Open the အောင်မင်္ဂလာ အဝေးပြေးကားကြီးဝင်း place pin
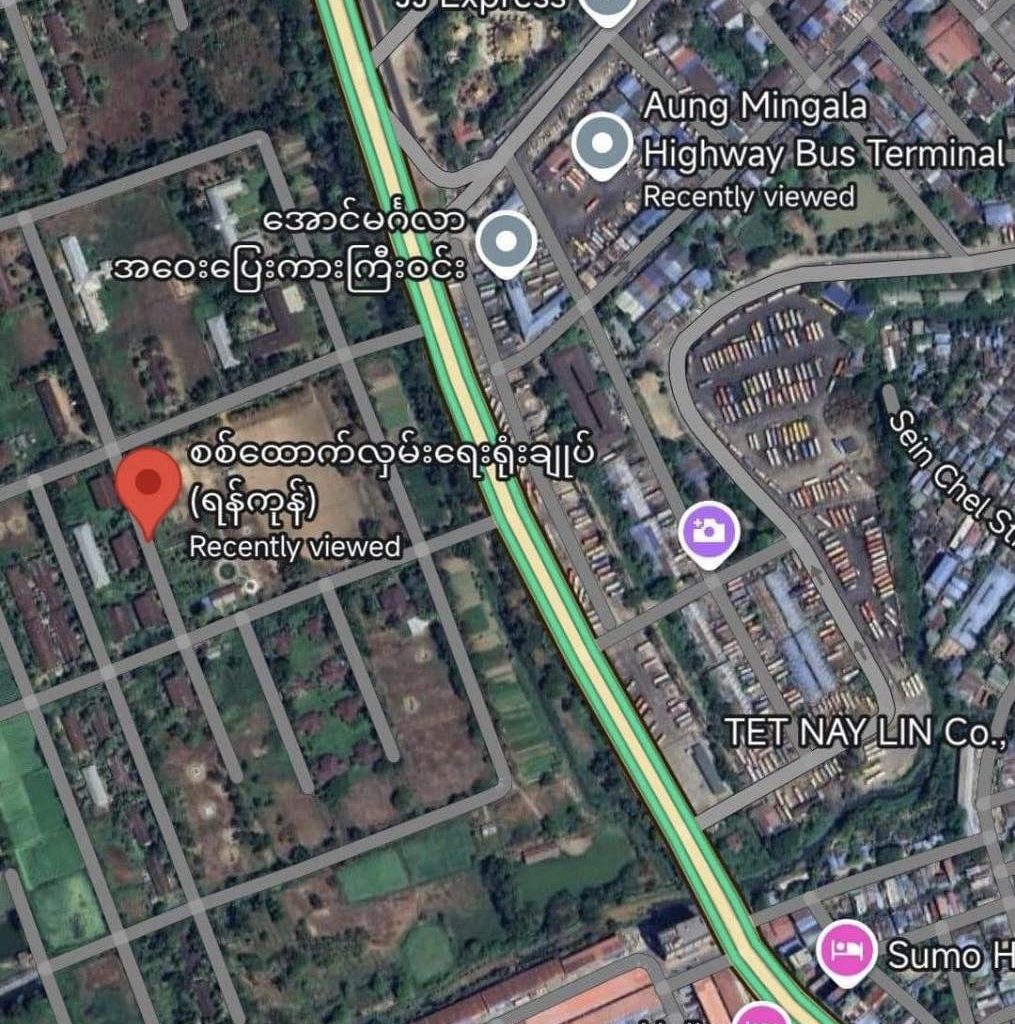Image resolution: width=1015 pixels, height=1024 pixels. [x=505, y=243]
